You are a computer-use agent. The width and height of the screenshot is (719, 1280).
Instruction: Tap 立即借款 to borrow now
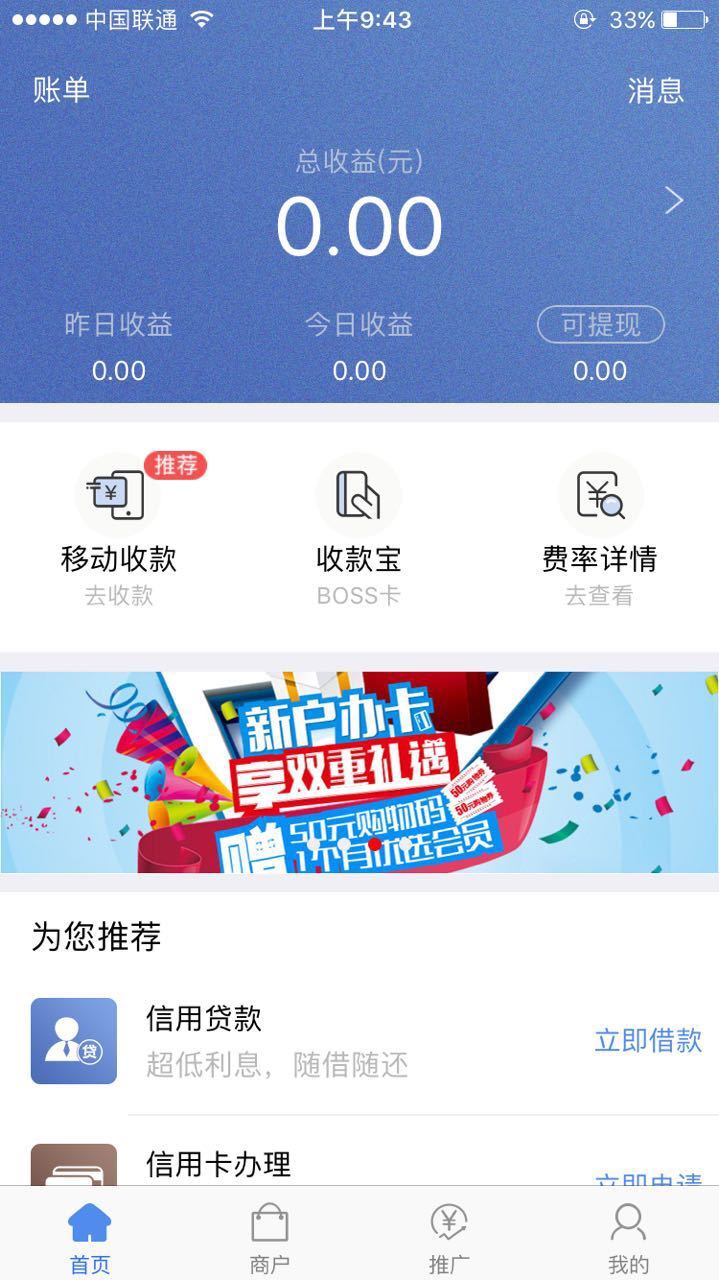(x=648, y=1041)
